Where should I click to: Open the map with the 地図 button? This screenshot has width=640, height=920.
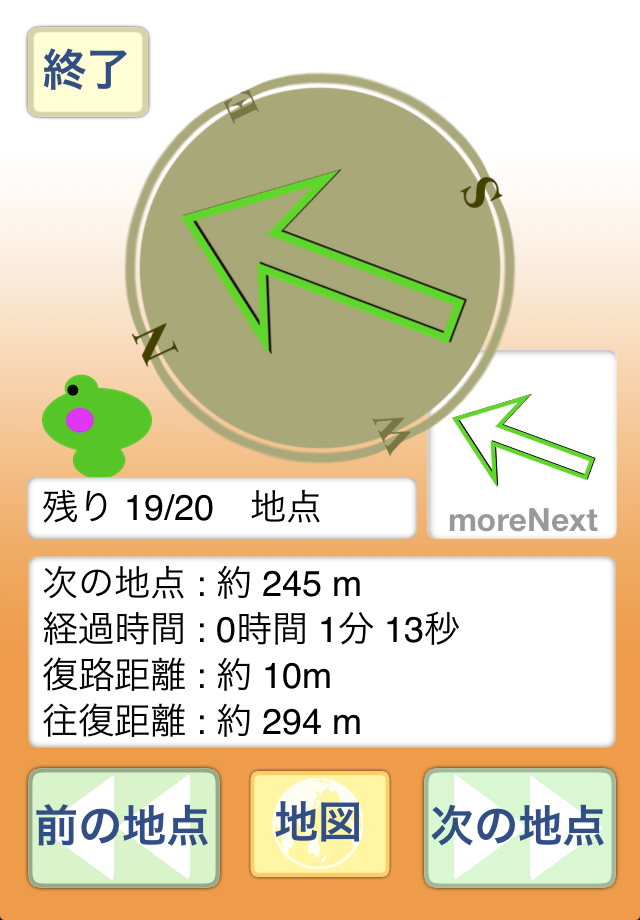[x=319, y=826]
